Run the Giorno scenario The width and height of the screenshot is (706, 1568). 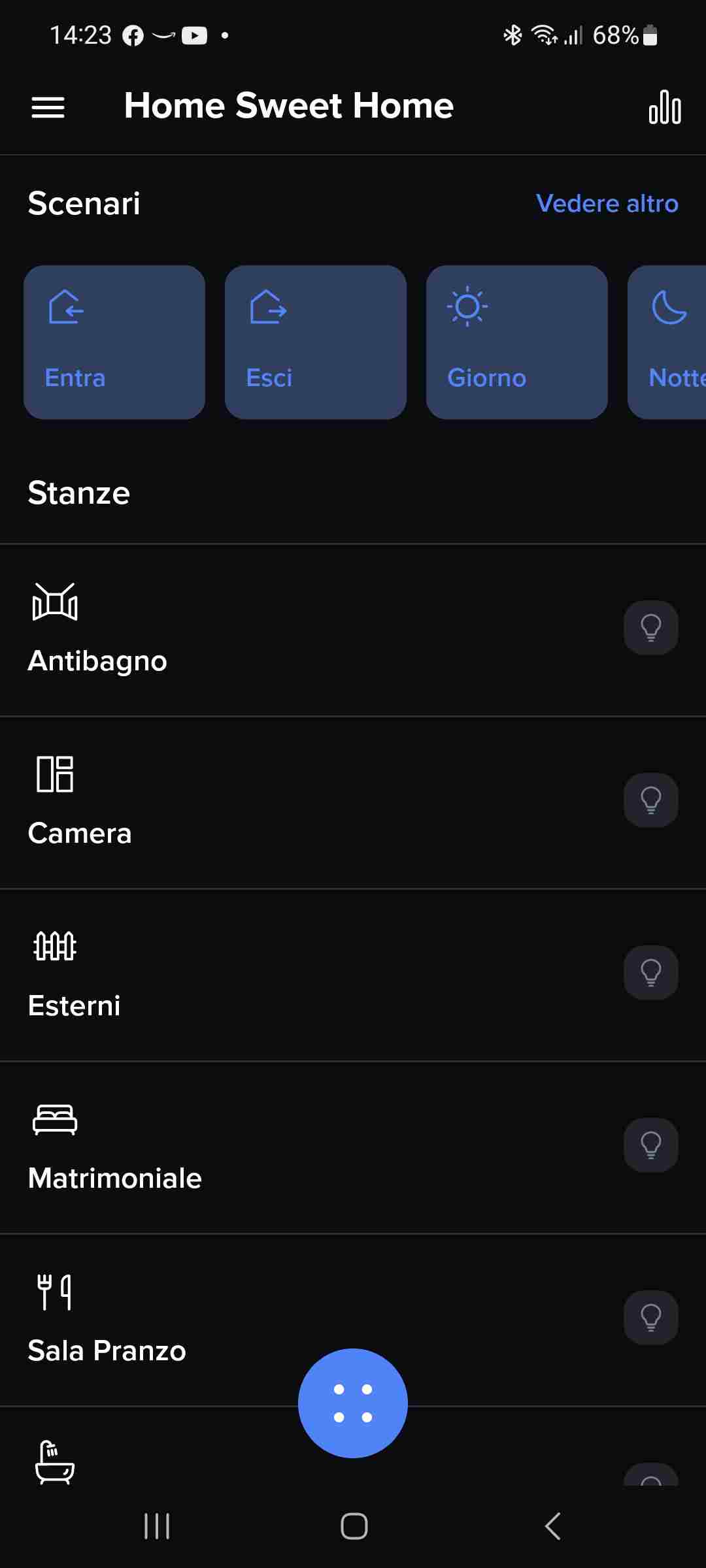point(517,342)
